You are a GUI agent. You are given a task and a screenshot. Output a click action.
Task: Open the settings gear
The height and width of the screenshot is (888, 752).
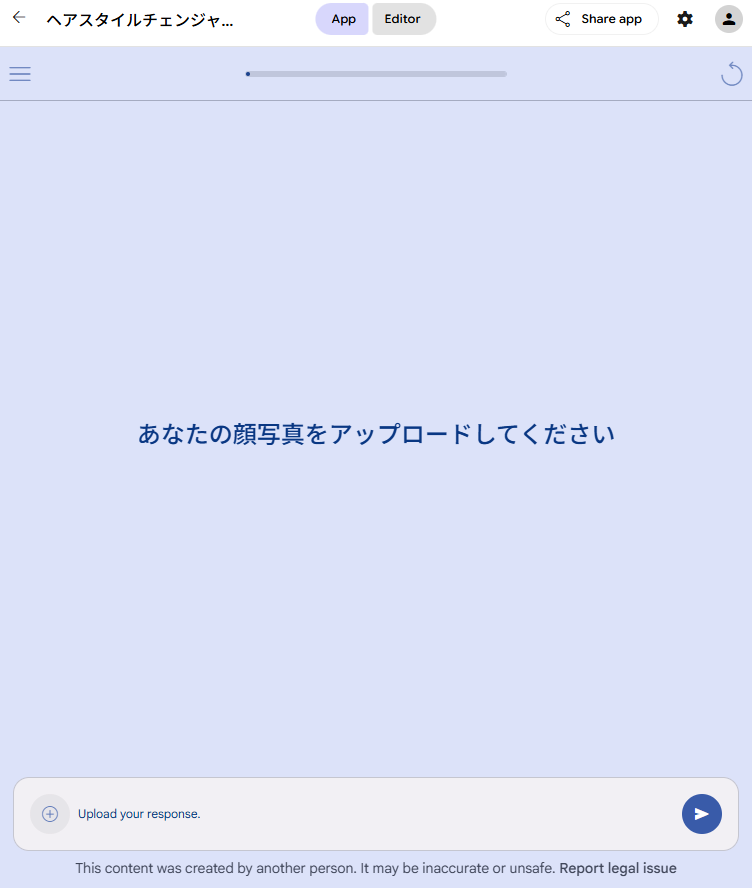point(685,19)
